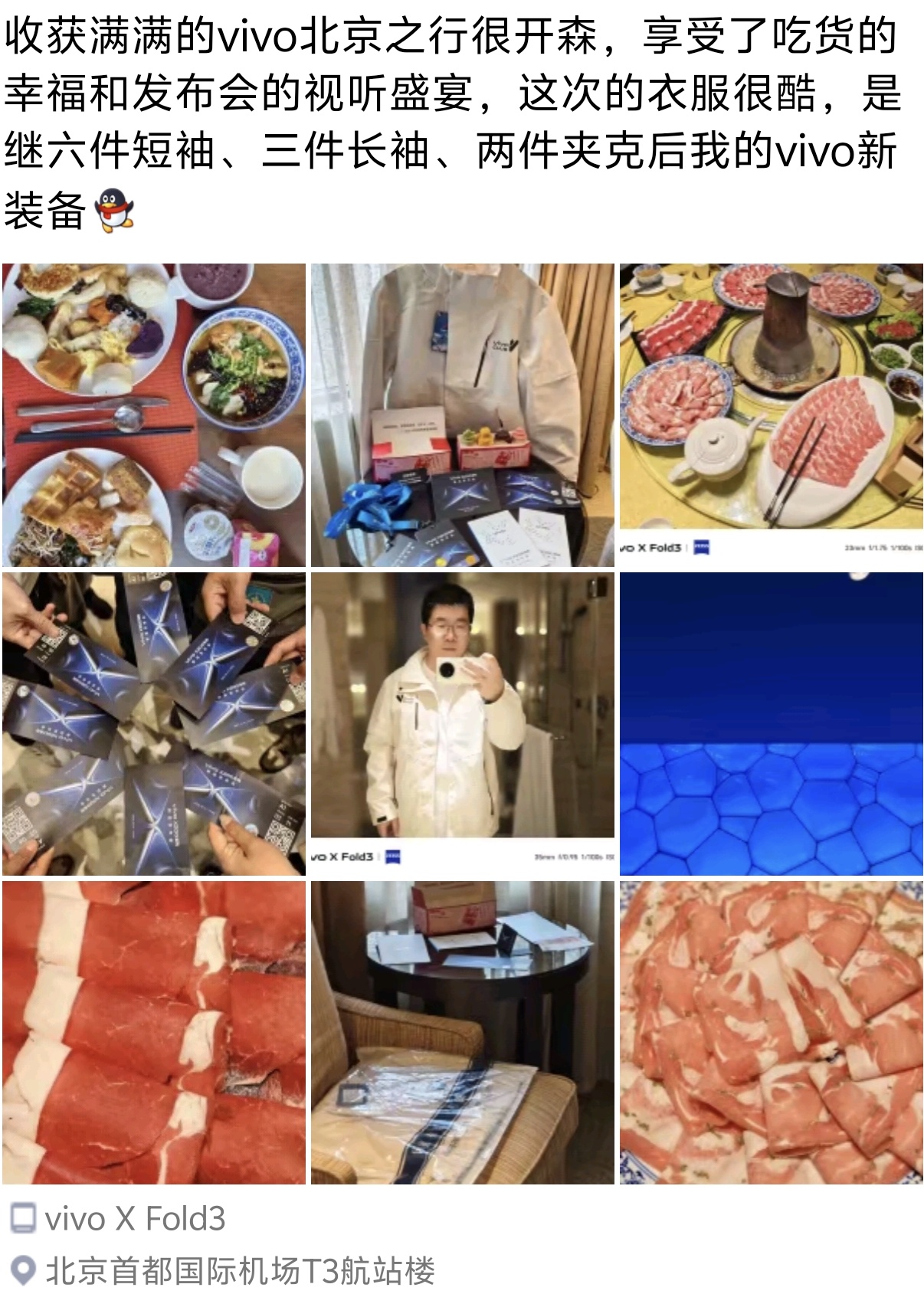Open the blue Water Cube night photo

(x=771, y=723)
